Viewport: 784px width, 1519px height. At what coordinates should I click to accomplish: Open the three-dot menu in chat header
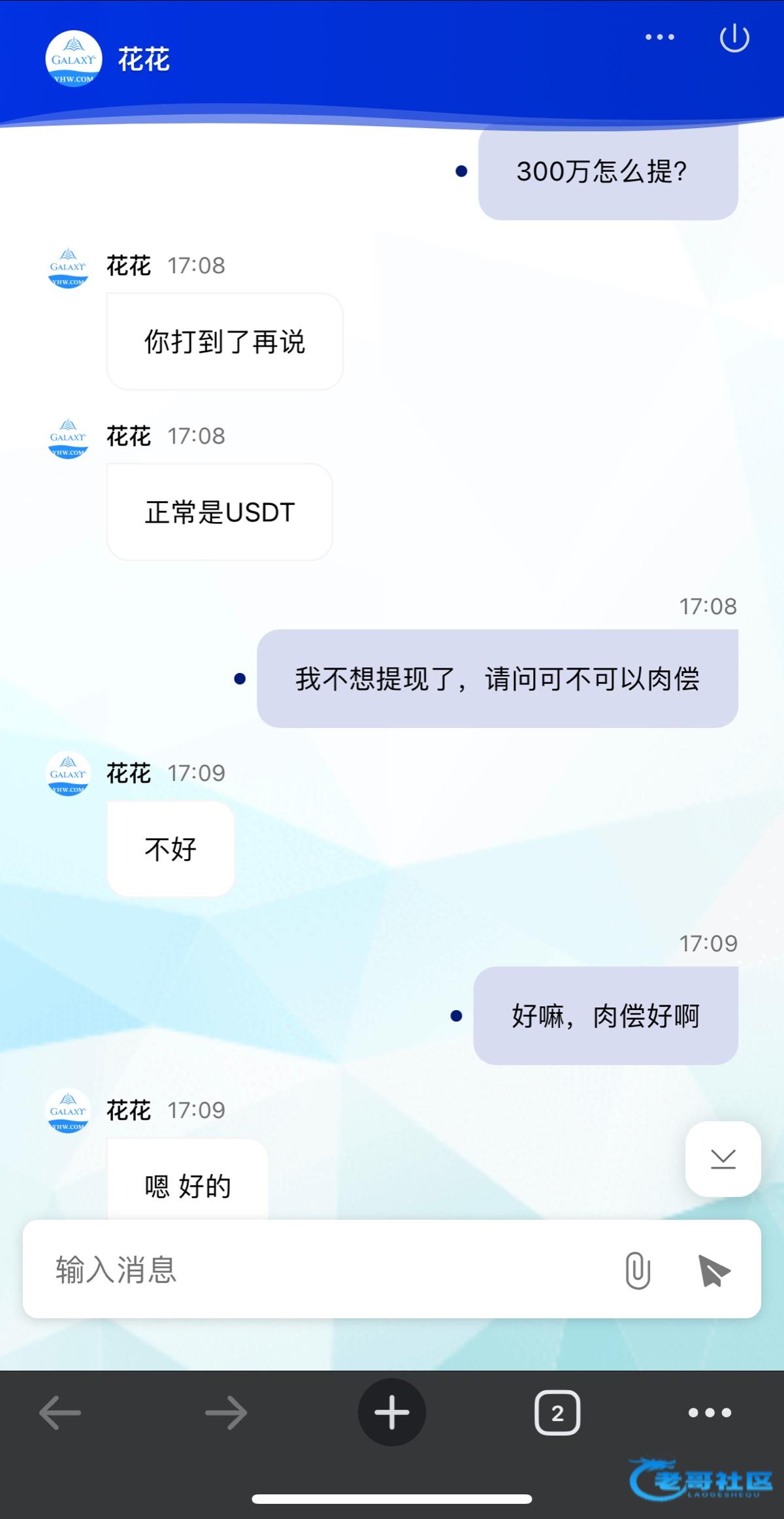pos(659,37)
